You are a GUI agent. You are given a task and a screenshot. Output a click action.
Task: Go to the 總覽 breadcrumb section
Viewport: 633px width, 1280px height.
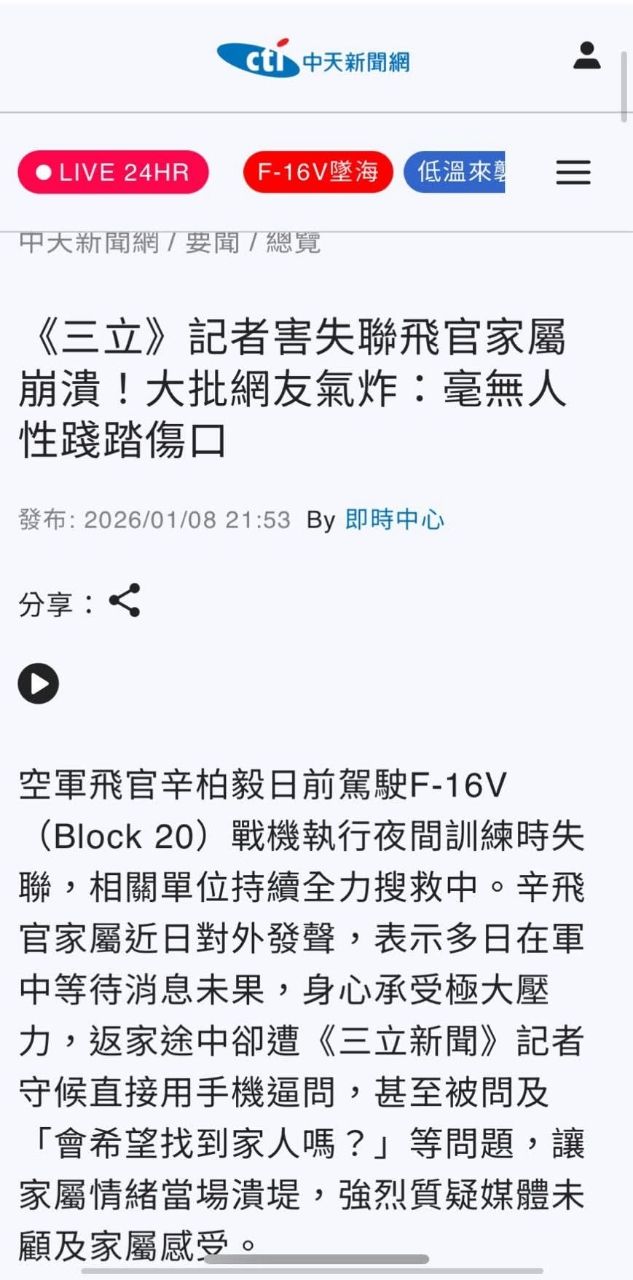(x=293, y=241)
